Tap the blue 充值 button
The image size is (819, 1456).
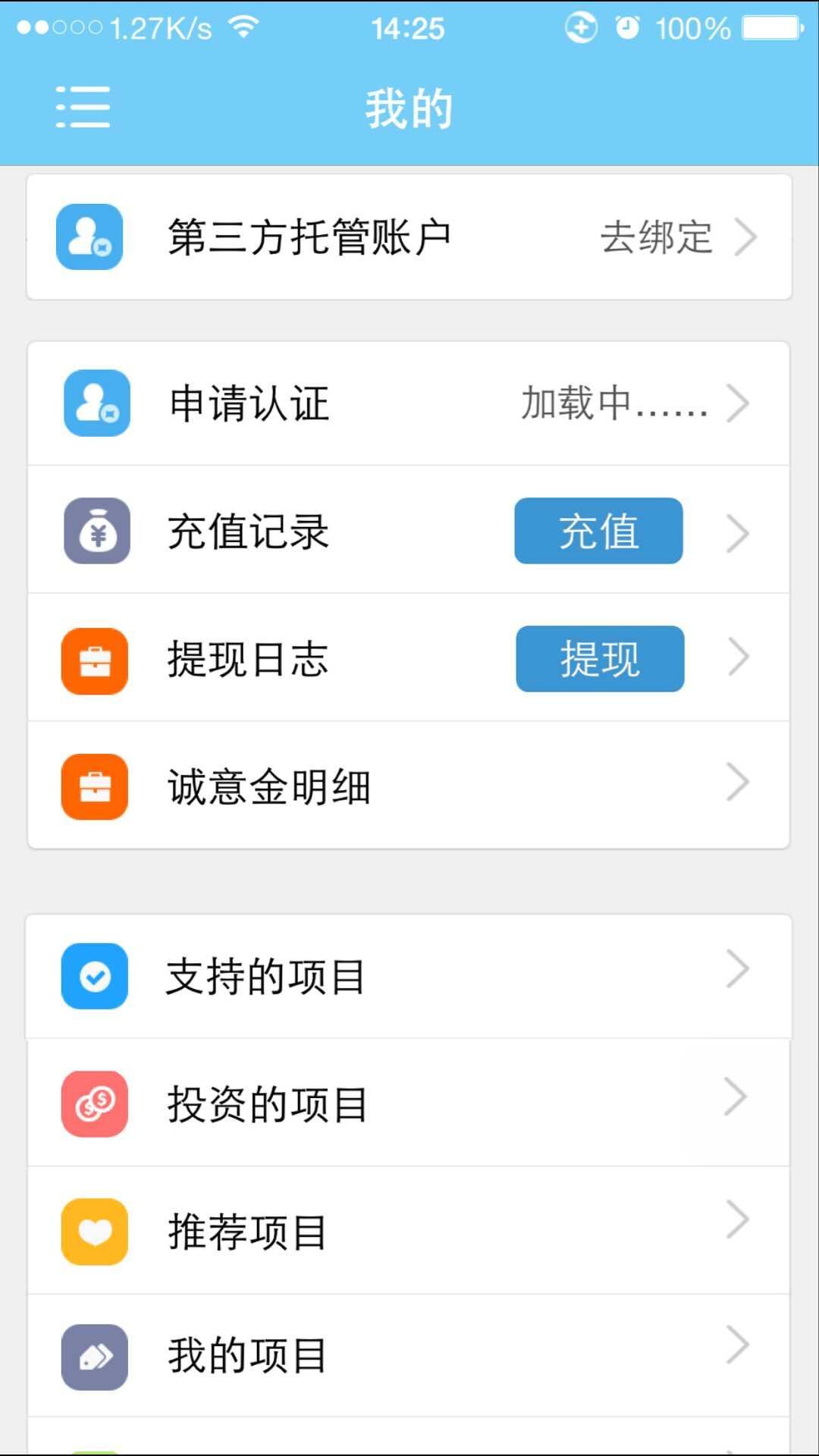tap(598, 531)
